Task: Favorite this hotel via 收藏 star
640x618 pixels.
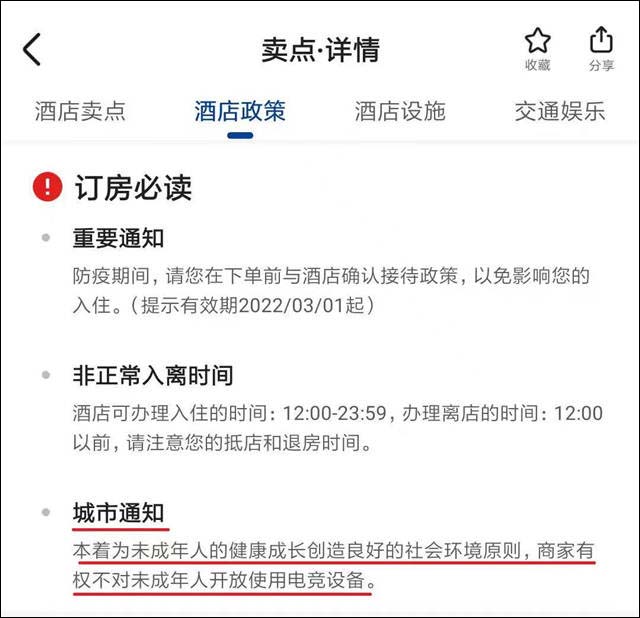Action: (x=538, y=46)
